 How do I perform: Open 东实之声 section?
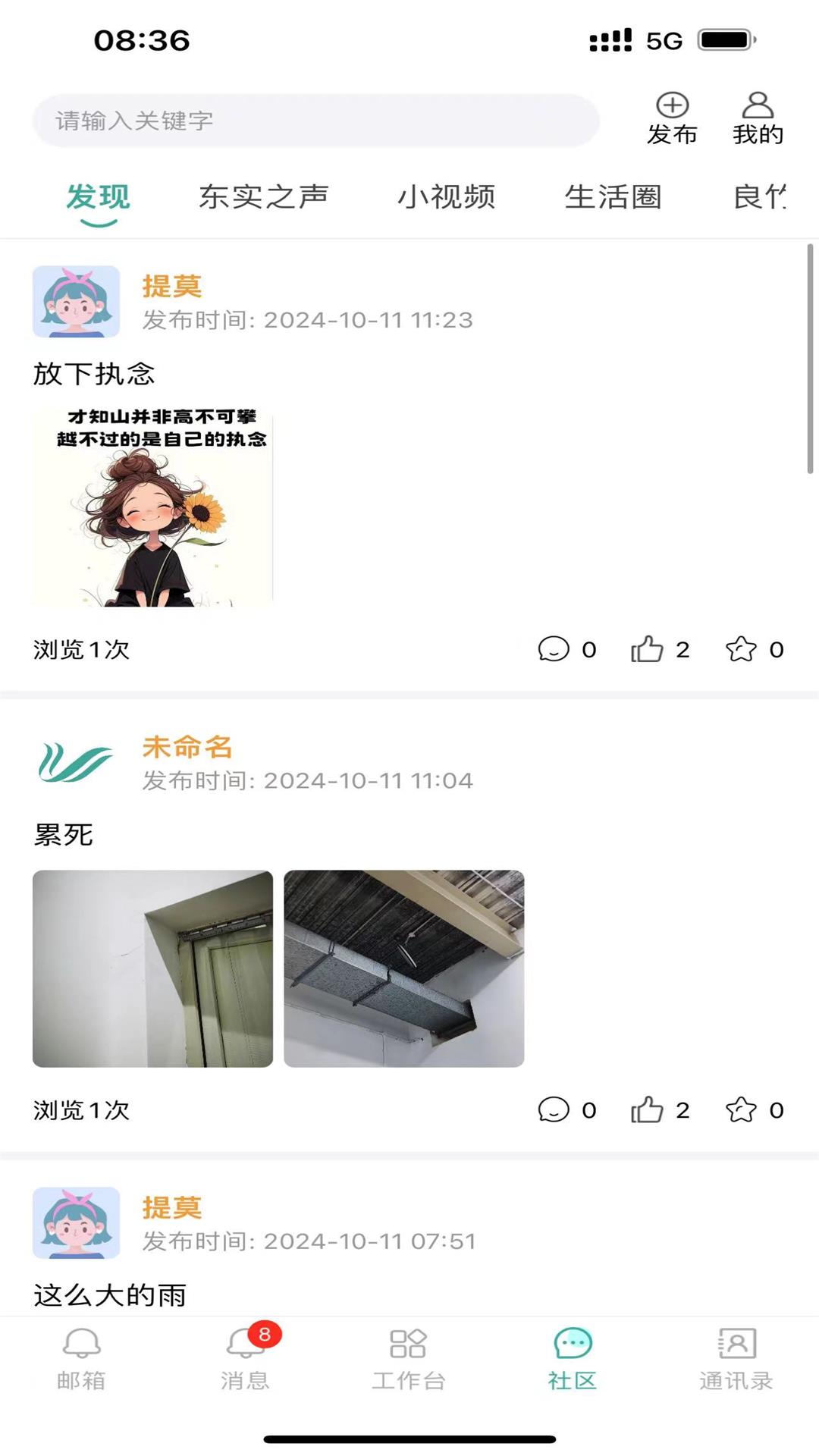265,198
